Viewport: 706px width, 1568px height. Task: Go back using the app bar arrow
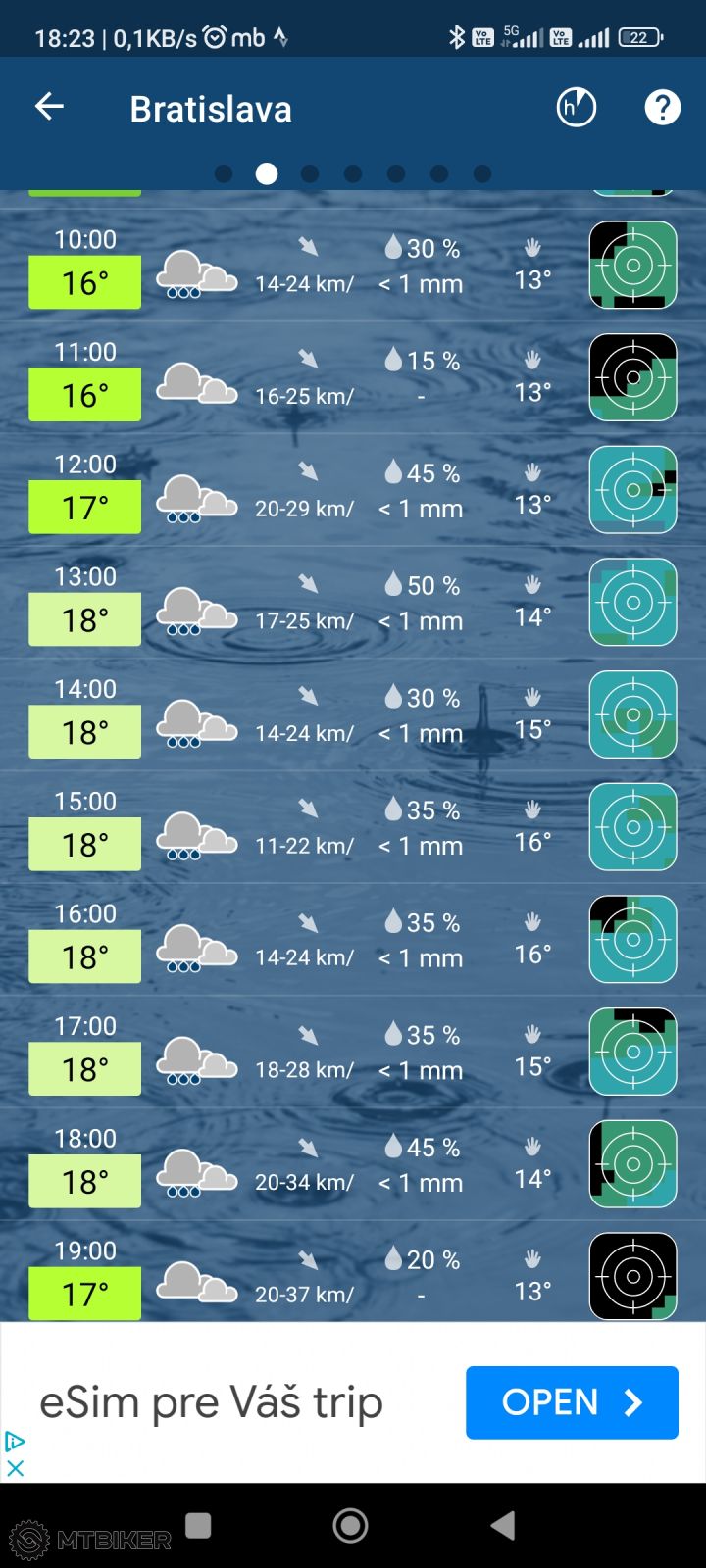[49, 107]
